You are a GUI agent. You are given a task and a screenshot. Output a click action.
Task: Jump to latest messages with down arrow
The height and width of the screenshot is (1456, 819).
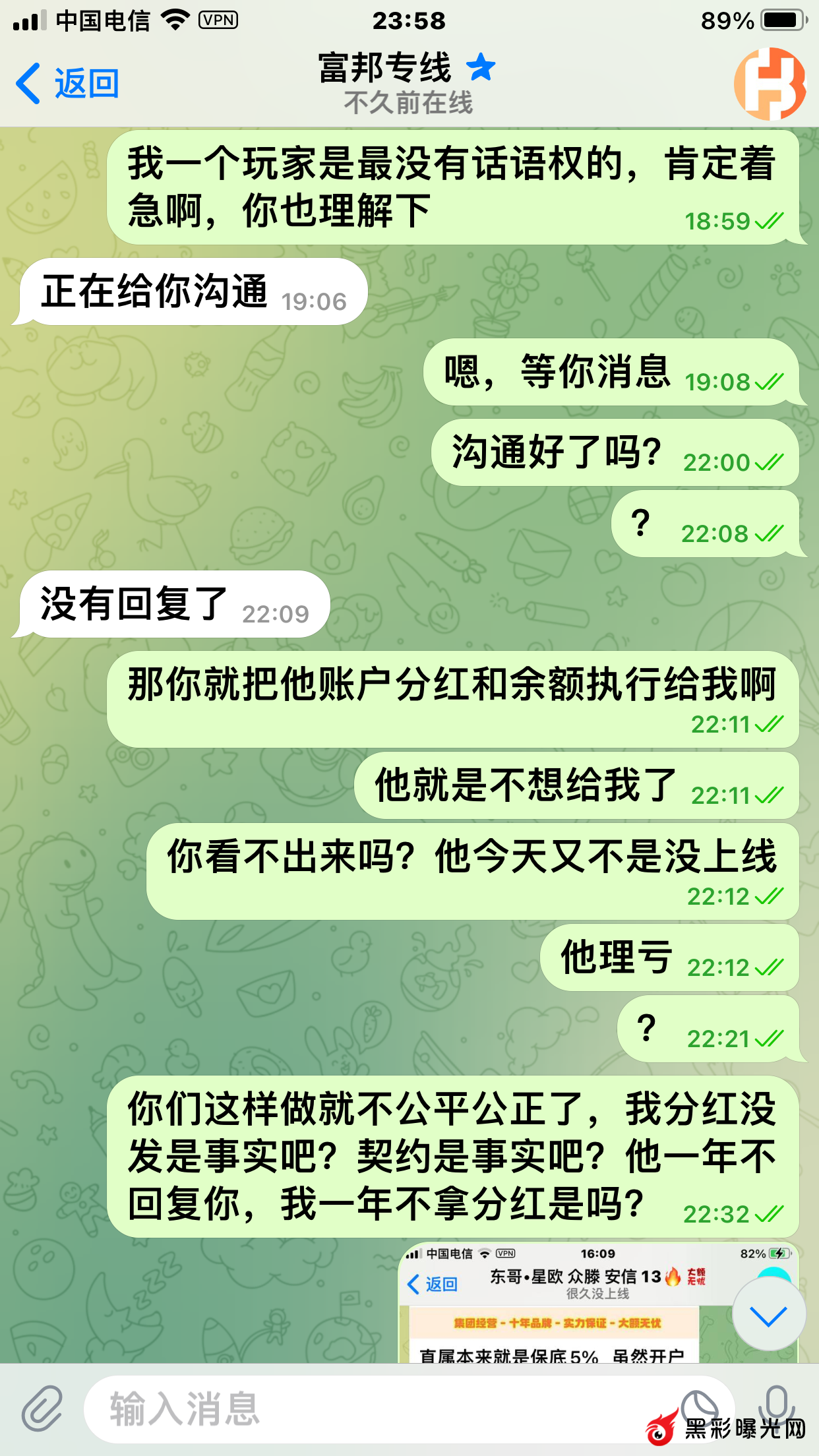point(768,1317)
